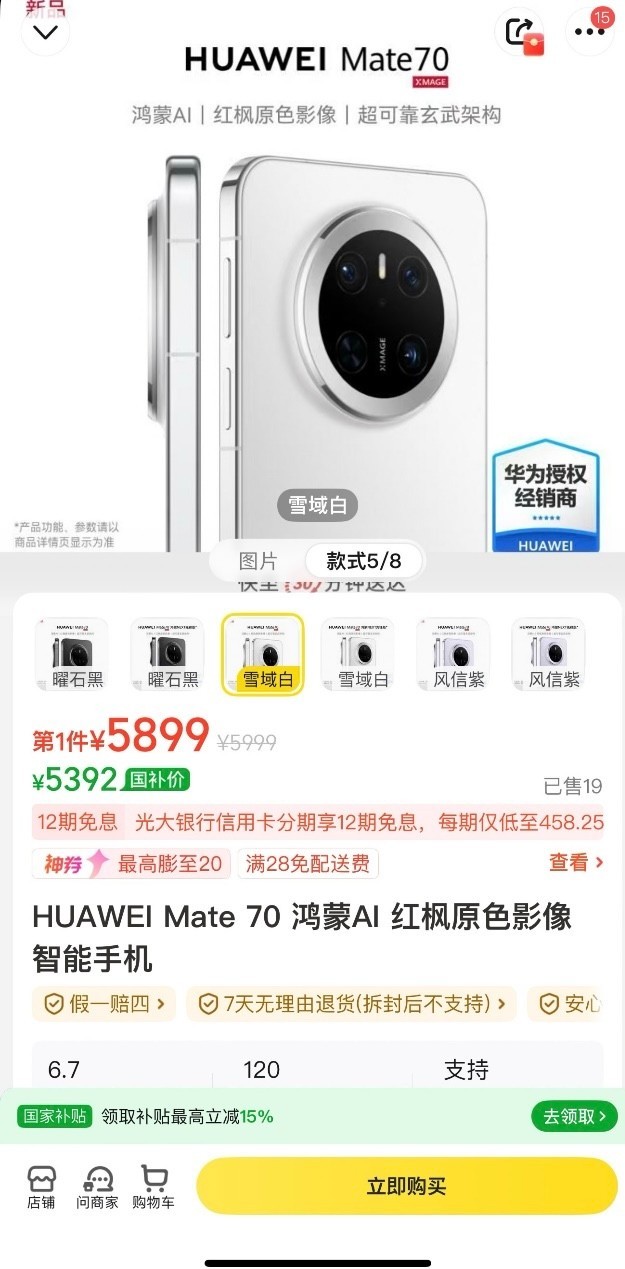This screenshot has height=1269, width=625.
Task: Claim the subsidy with 去领取
Action: click(x=574, y=1117)
